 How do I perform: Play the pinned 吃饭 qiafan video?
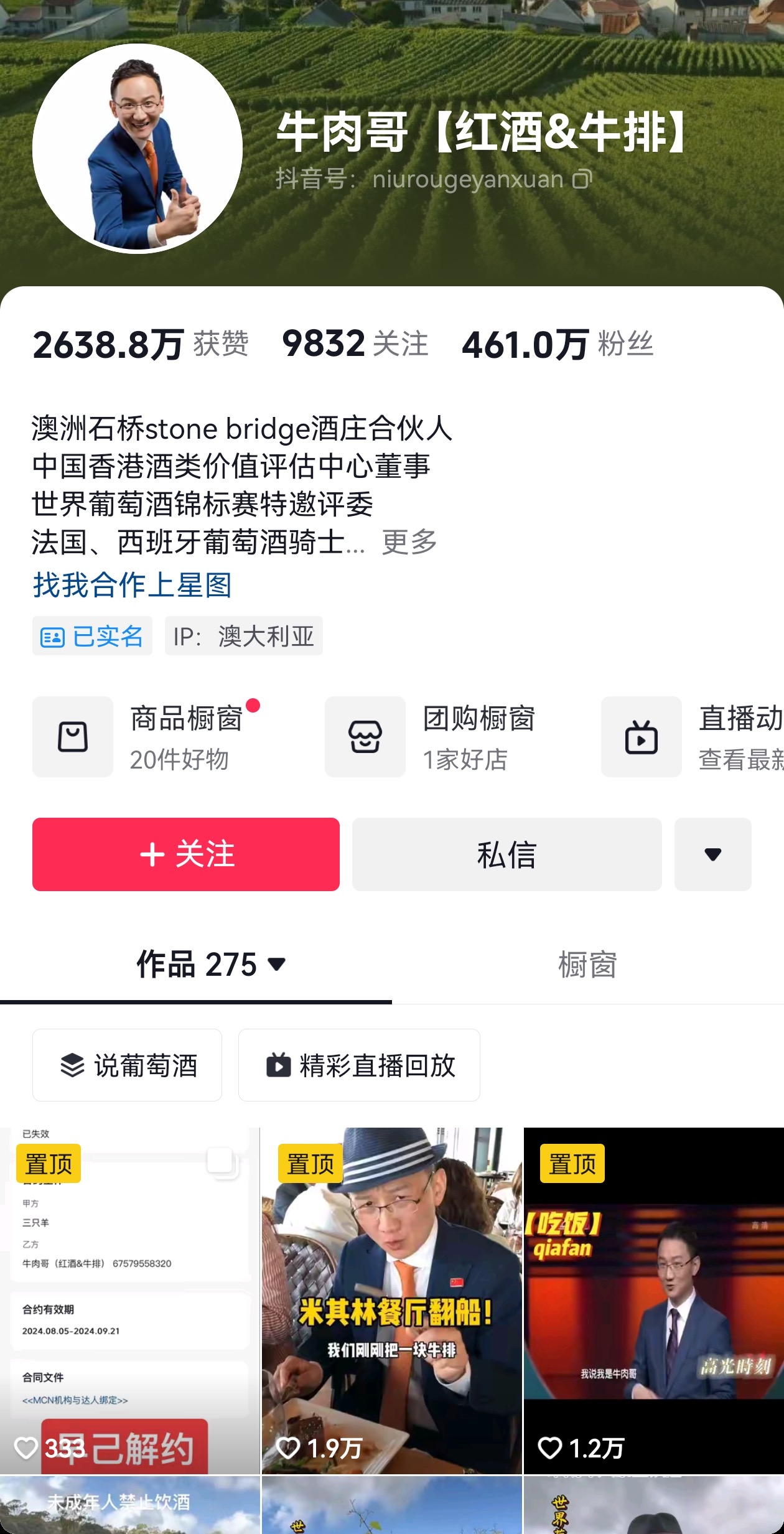(x=653, y=1301)
